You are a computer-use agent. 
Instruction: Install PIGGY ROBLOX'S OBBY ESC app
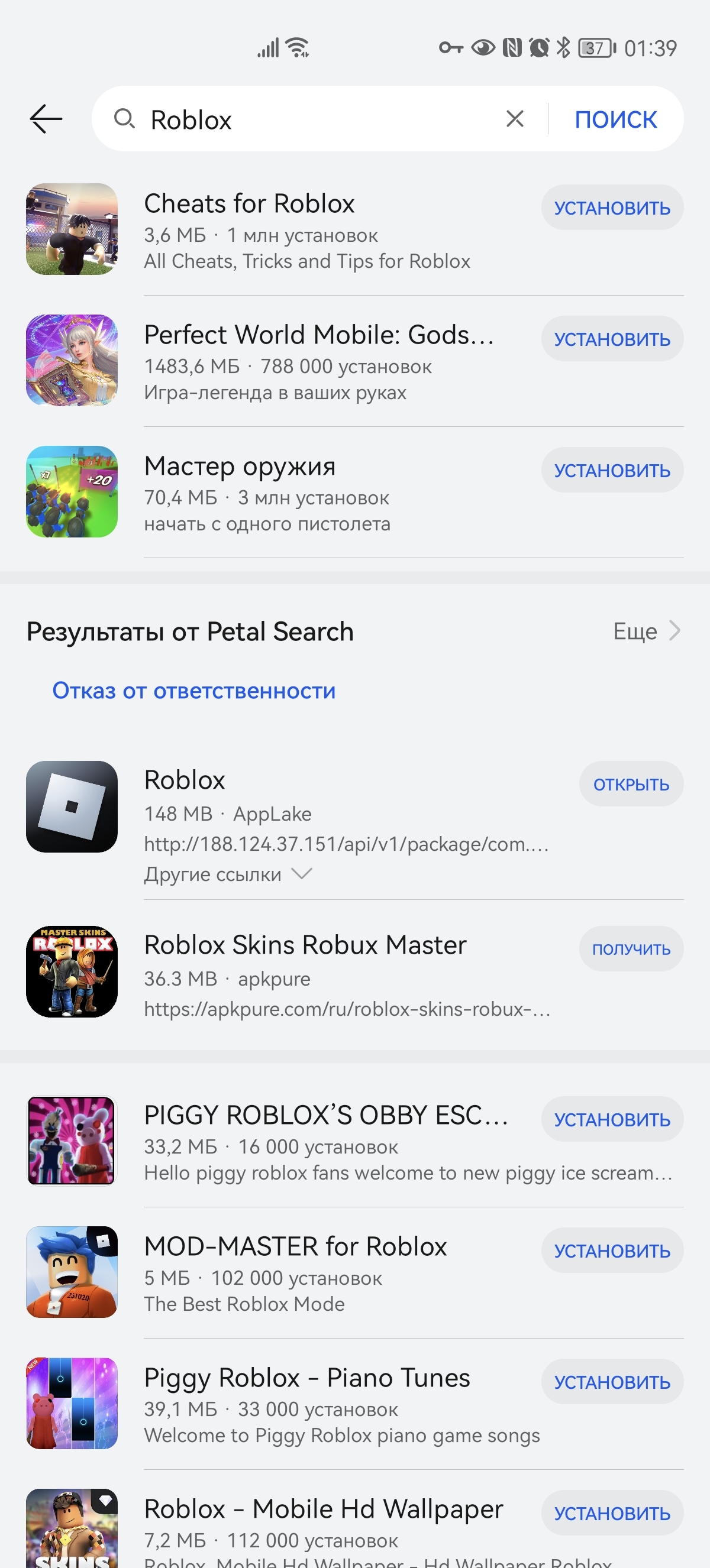coord(611,1119)
